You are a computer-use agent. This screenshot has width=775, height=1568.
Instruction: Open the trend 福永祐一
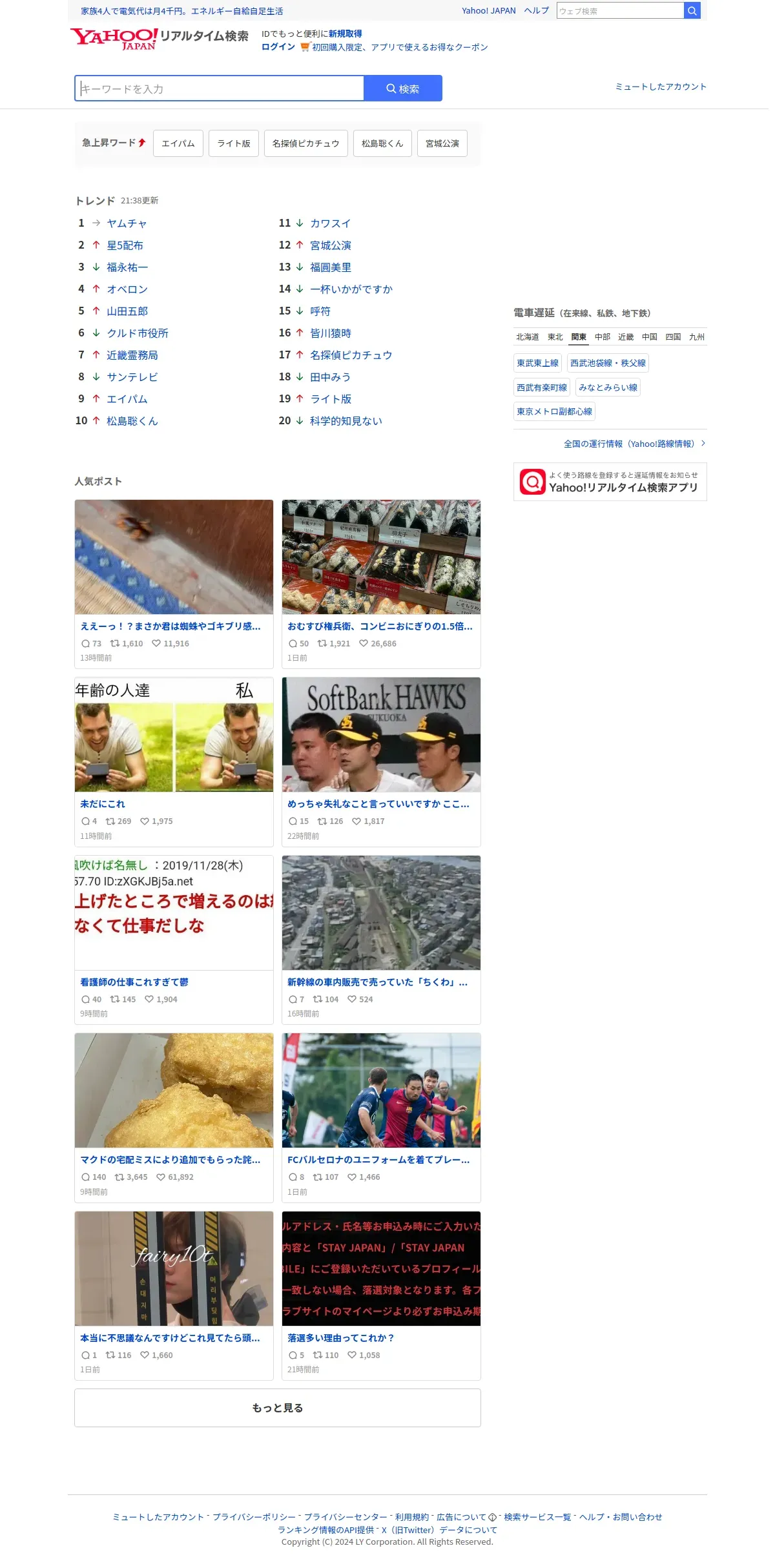tap(127, 267)
